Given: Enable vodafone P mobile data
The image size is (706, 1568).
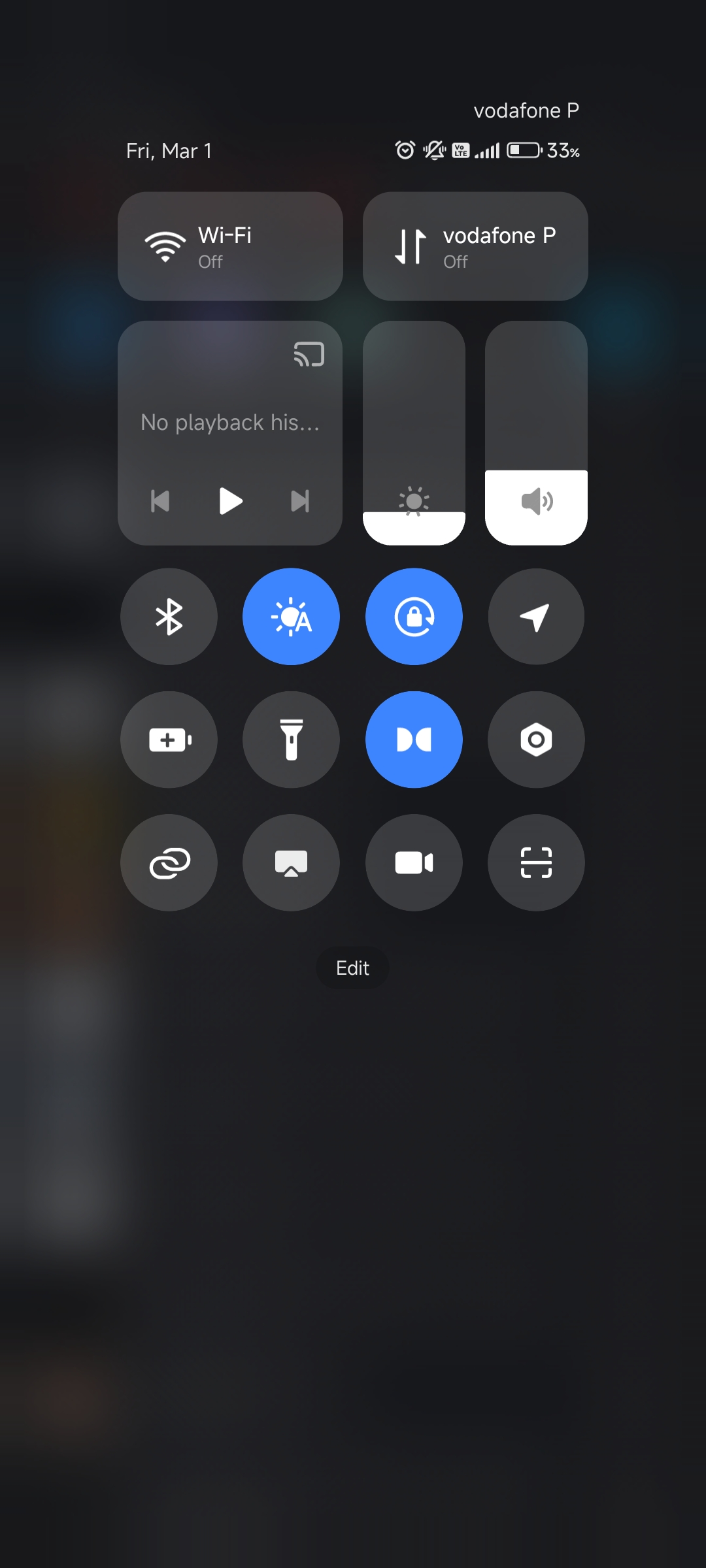Looking at the screenshot, I should pos(475,246).
